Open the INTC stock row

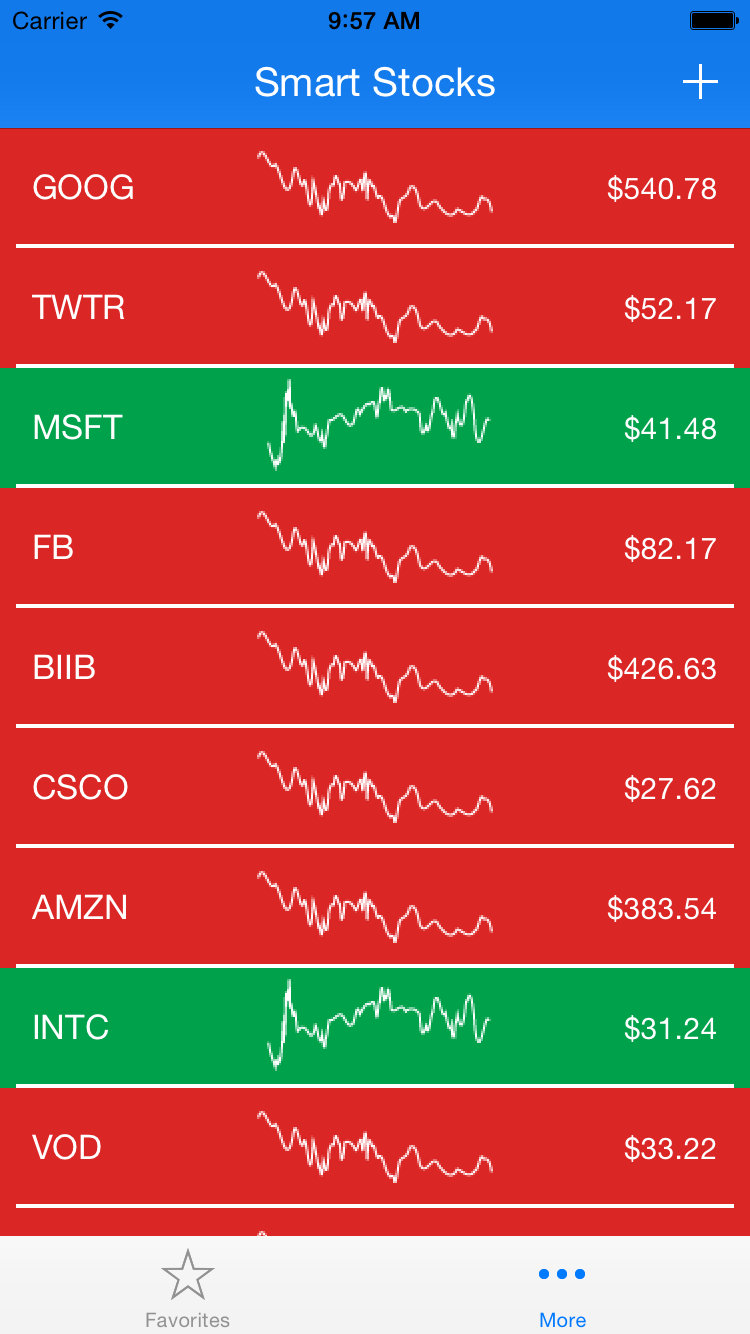(375, 1027)
